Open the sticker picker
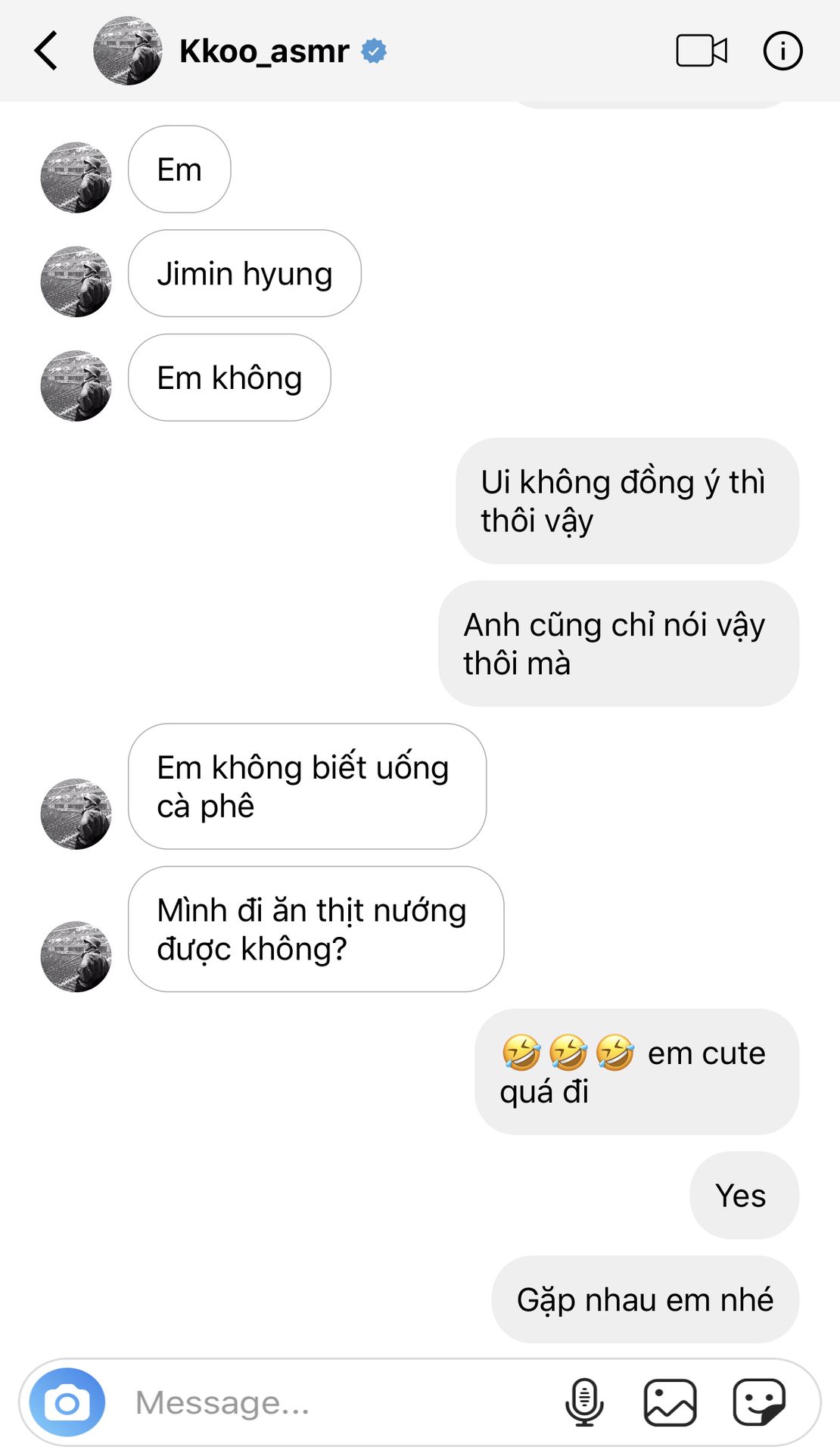The image size is (840, 1453). click(x=758, y=1402)
